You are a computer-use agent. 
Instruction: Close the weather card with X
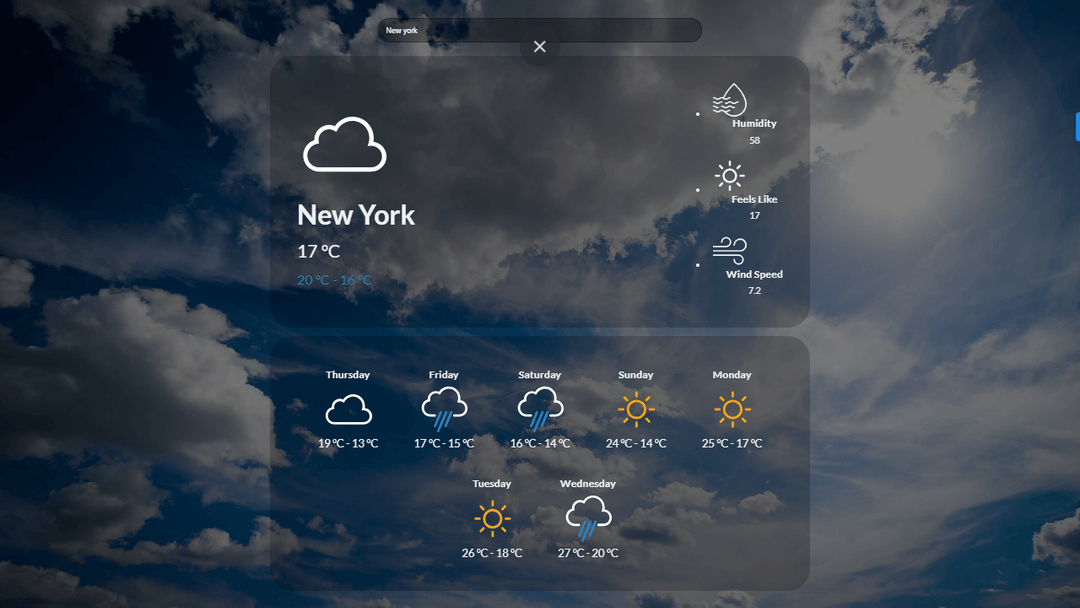(540, 47)
